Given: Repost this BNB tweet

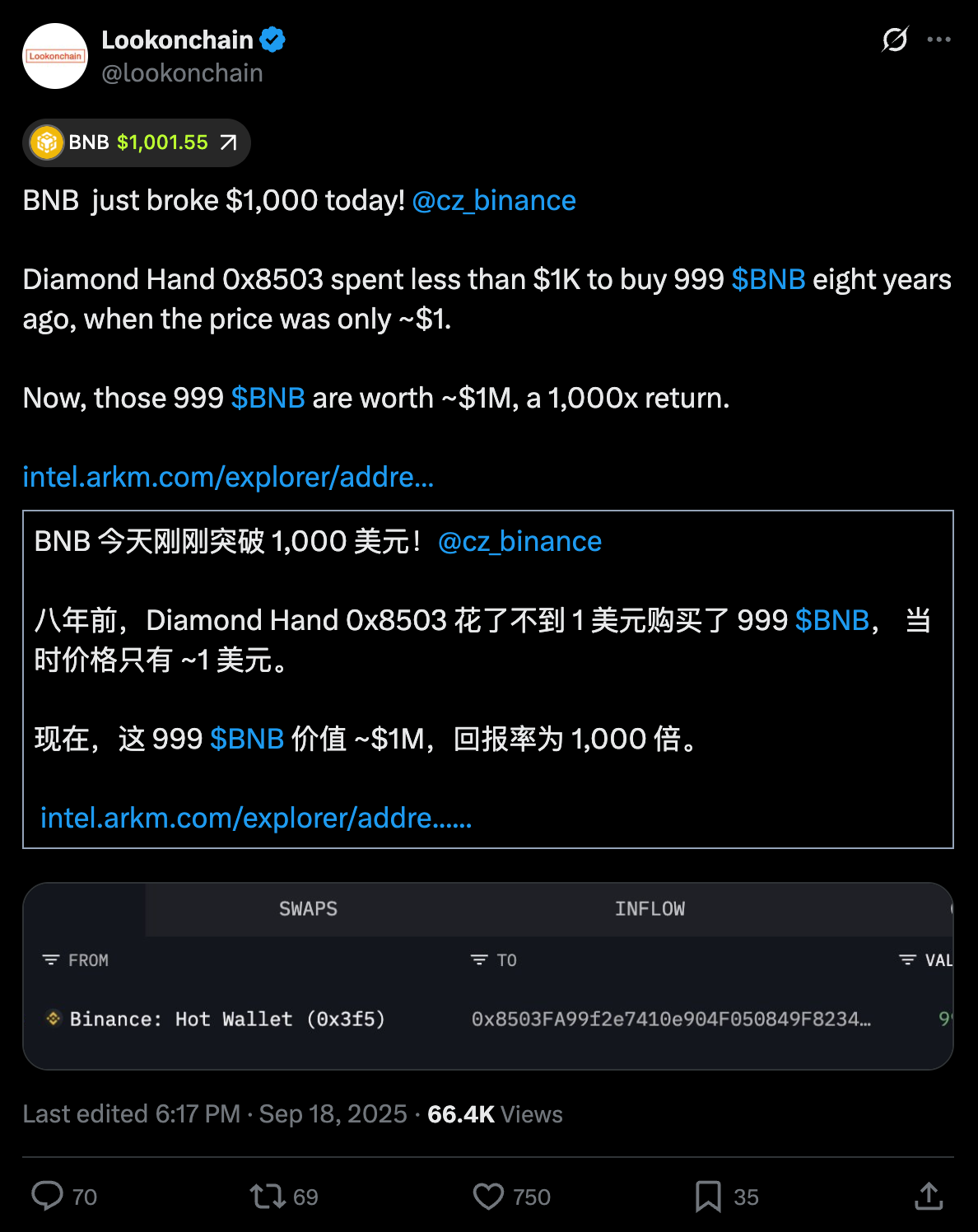Looking at the screenshot, I should (268, 1196).
